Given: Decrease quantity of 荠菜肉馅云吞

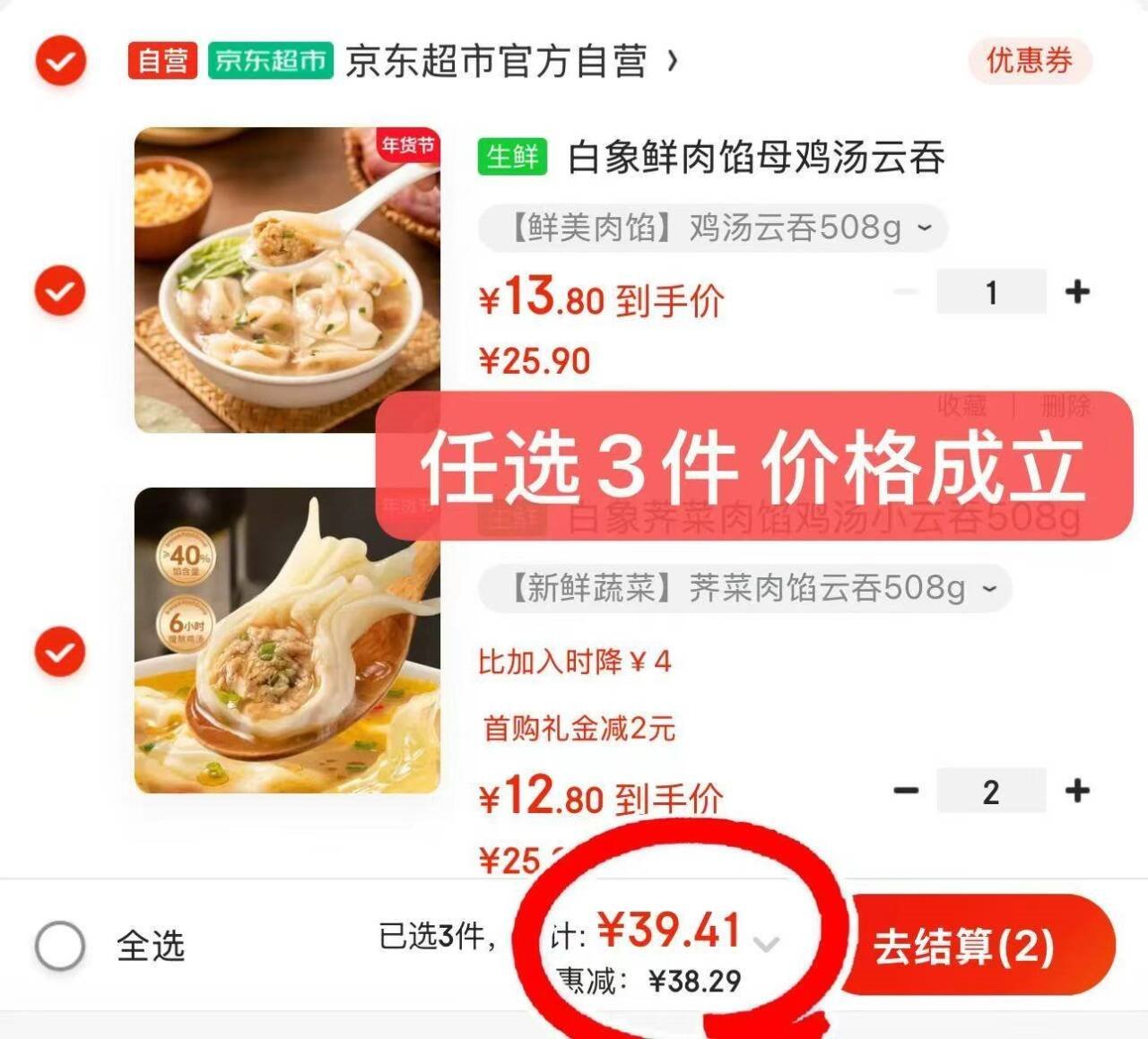Looking at the screenshot, I should pyautogui.click(x=906, y=791).
